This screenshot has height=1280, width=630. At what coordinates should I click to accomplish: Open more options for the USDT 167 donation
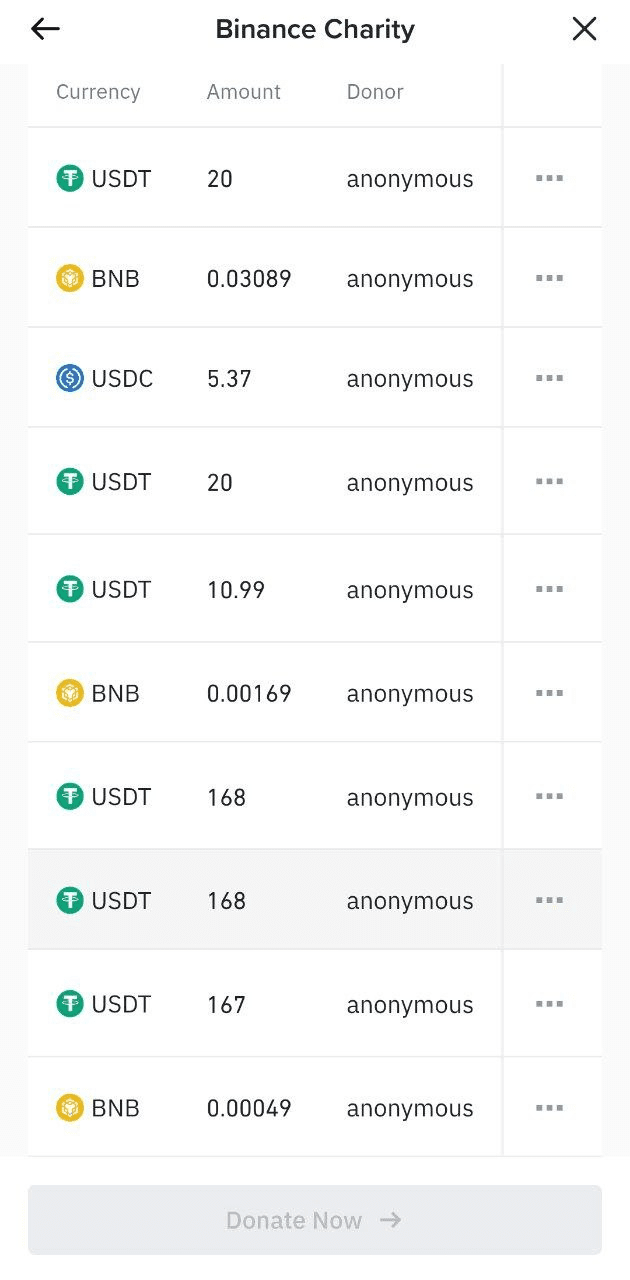549,1004
